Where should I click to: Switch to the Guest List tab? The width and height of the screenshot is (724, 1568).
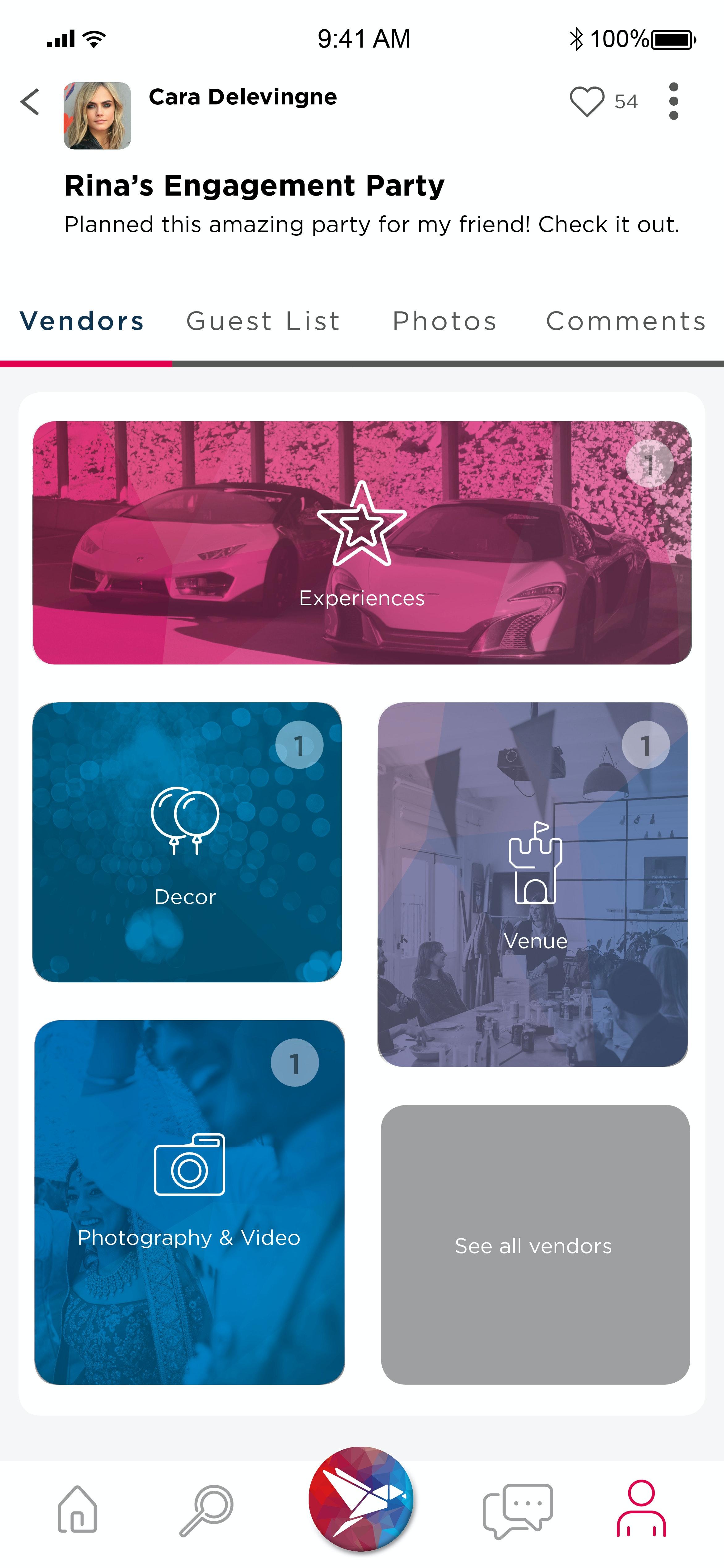[263, 321]
